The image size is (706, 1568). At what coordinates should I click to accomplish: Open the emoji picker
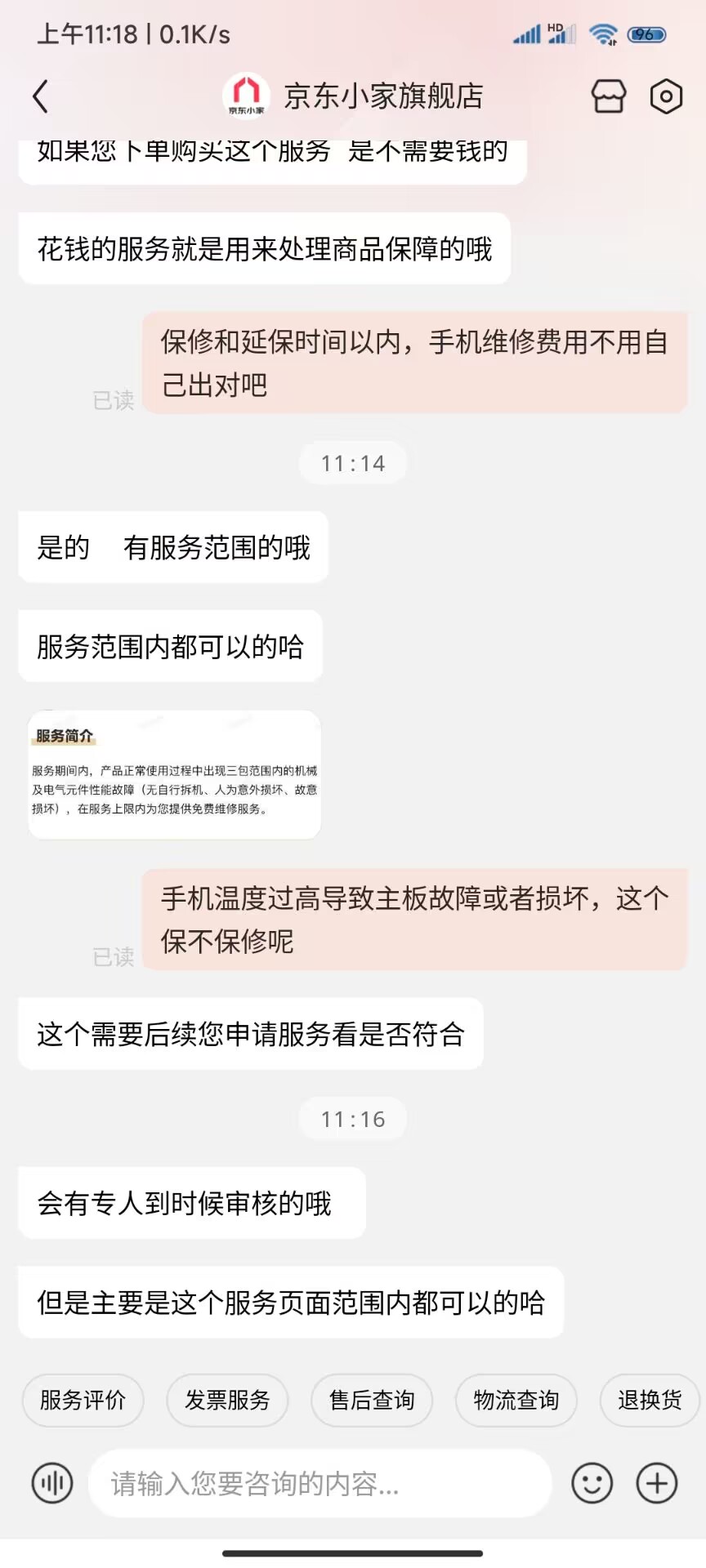point(592,1482)
